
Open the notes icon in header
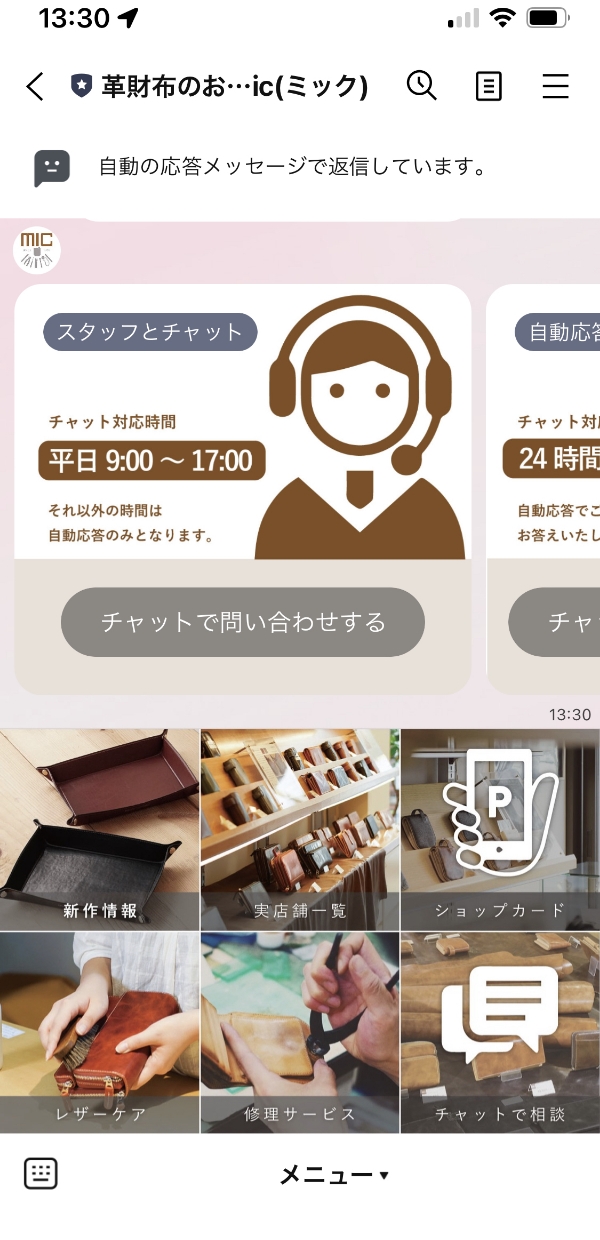pyautogui.click(x=488, y=87)
